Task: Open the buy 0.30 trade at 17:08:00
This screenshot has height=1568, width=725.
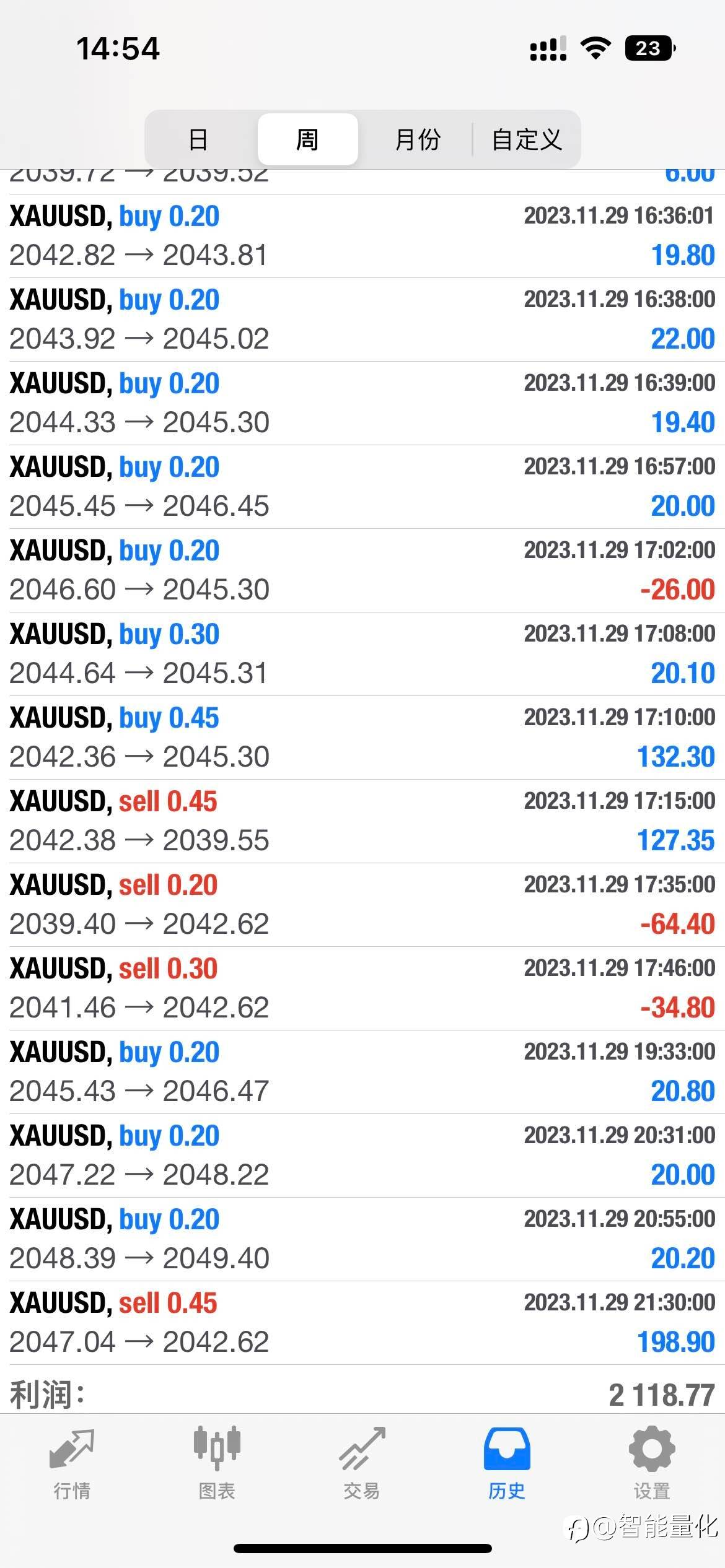Action: click(x=362, y=654)
